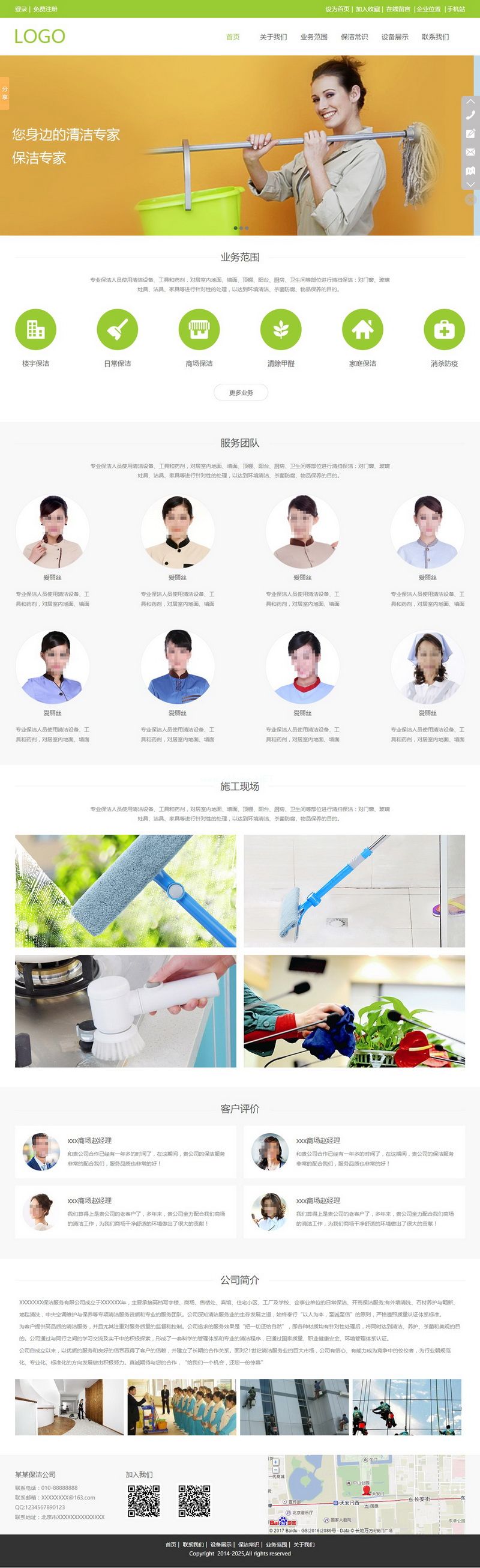Viewport: 480px width, 1568px height.
Task: Switch to 保洁常识 in the main menu
Action: pos(354,37)
